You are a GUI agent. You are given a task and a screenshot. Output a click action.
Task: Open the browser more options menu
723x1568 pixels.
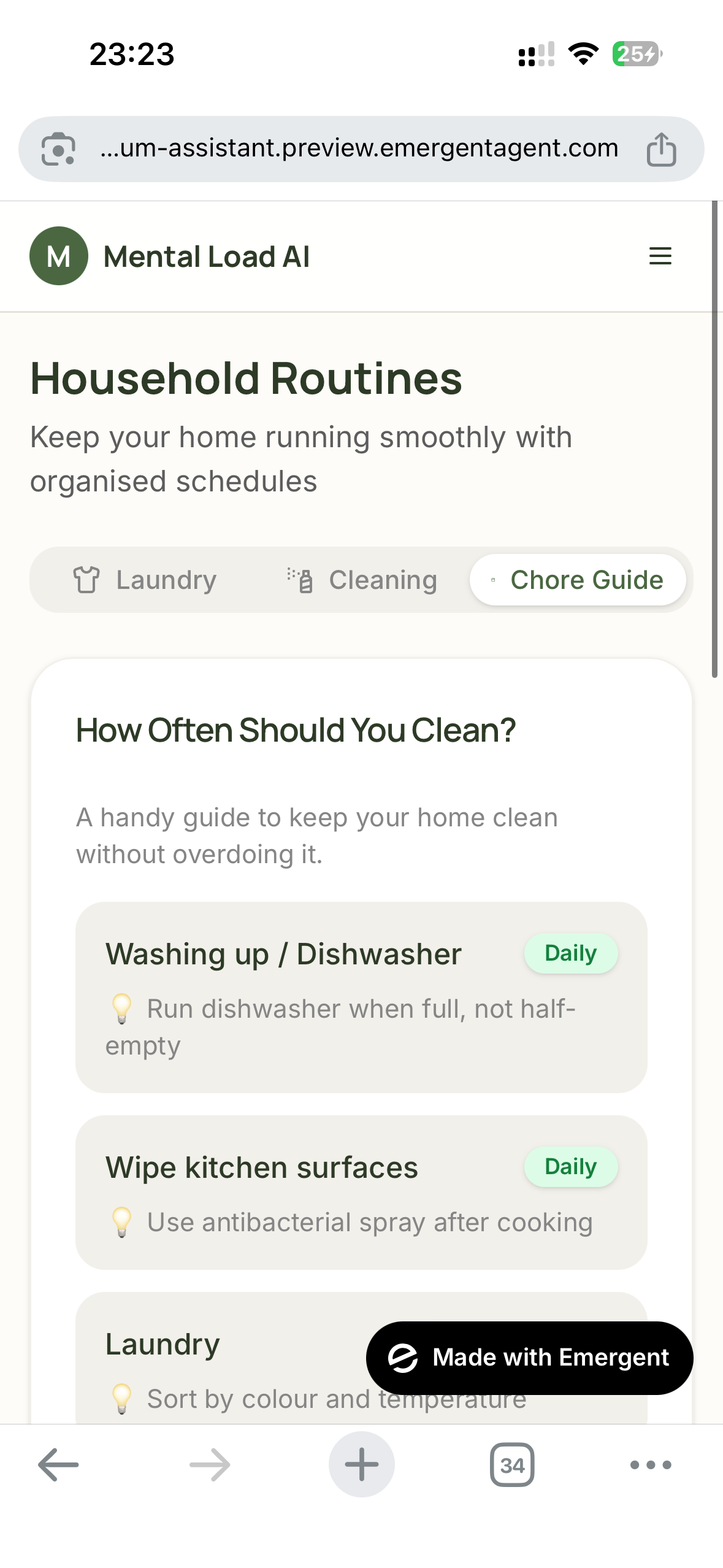click(651, 1465)
